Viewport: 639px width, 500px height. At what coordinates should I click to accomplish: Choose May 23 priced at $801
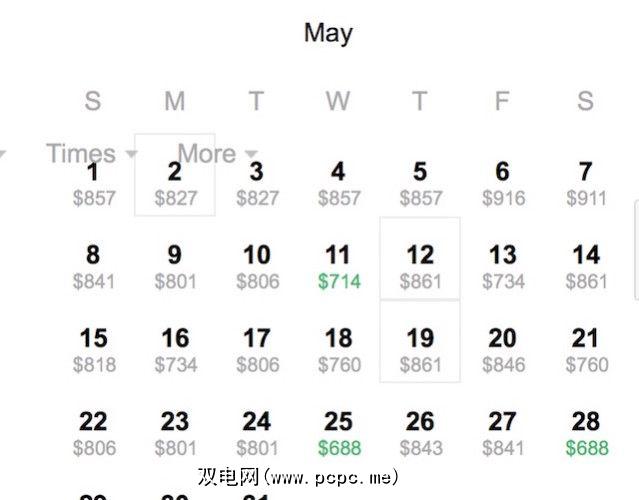pos(175,433)
